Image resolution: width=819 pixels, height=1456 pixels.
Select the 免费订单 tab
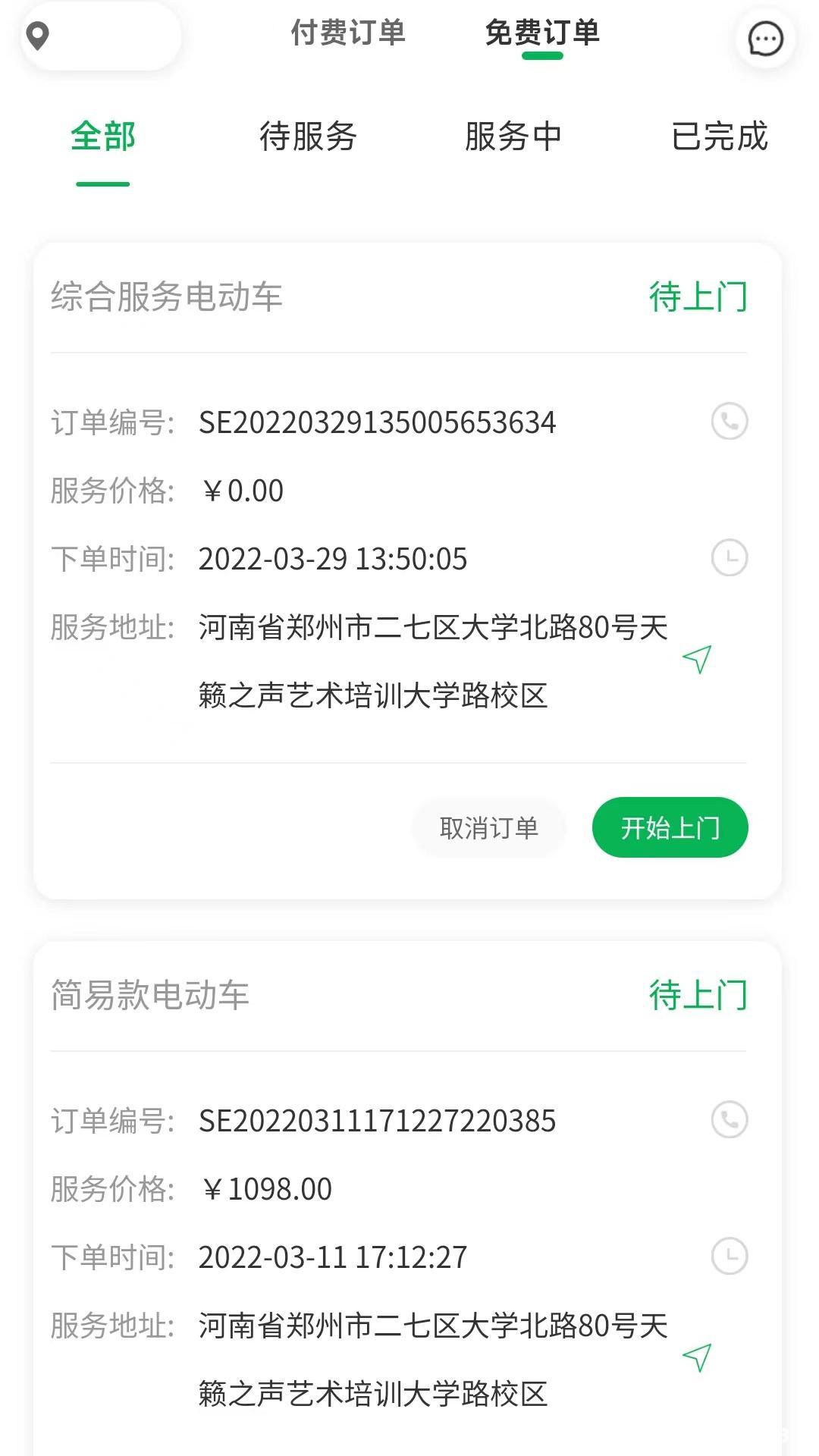(543, 34)
